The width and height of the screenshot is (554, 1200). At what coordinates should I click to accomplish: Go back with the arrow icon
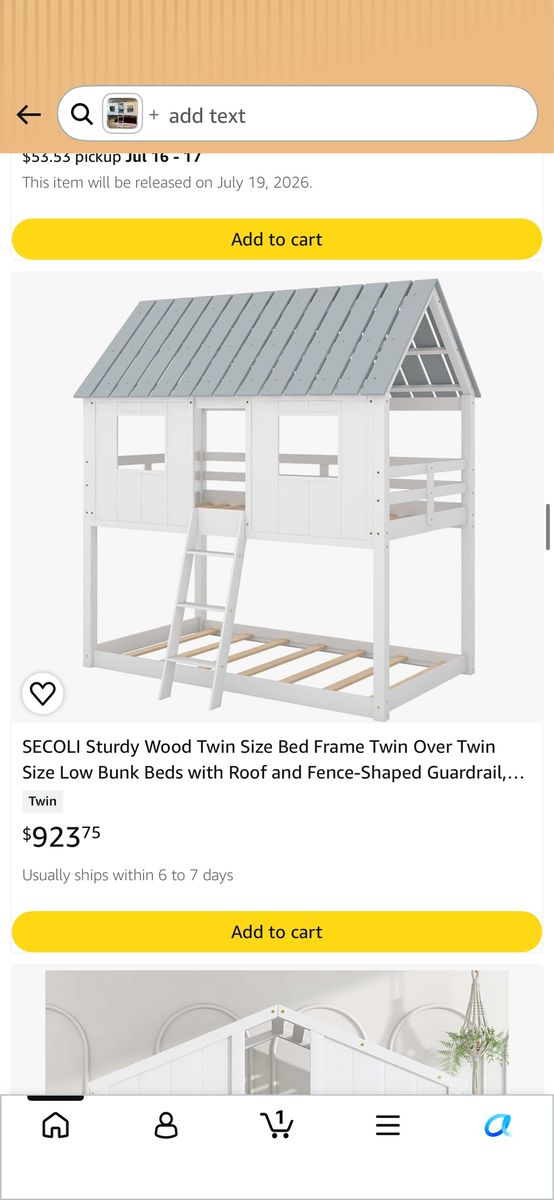click(29, 115)
